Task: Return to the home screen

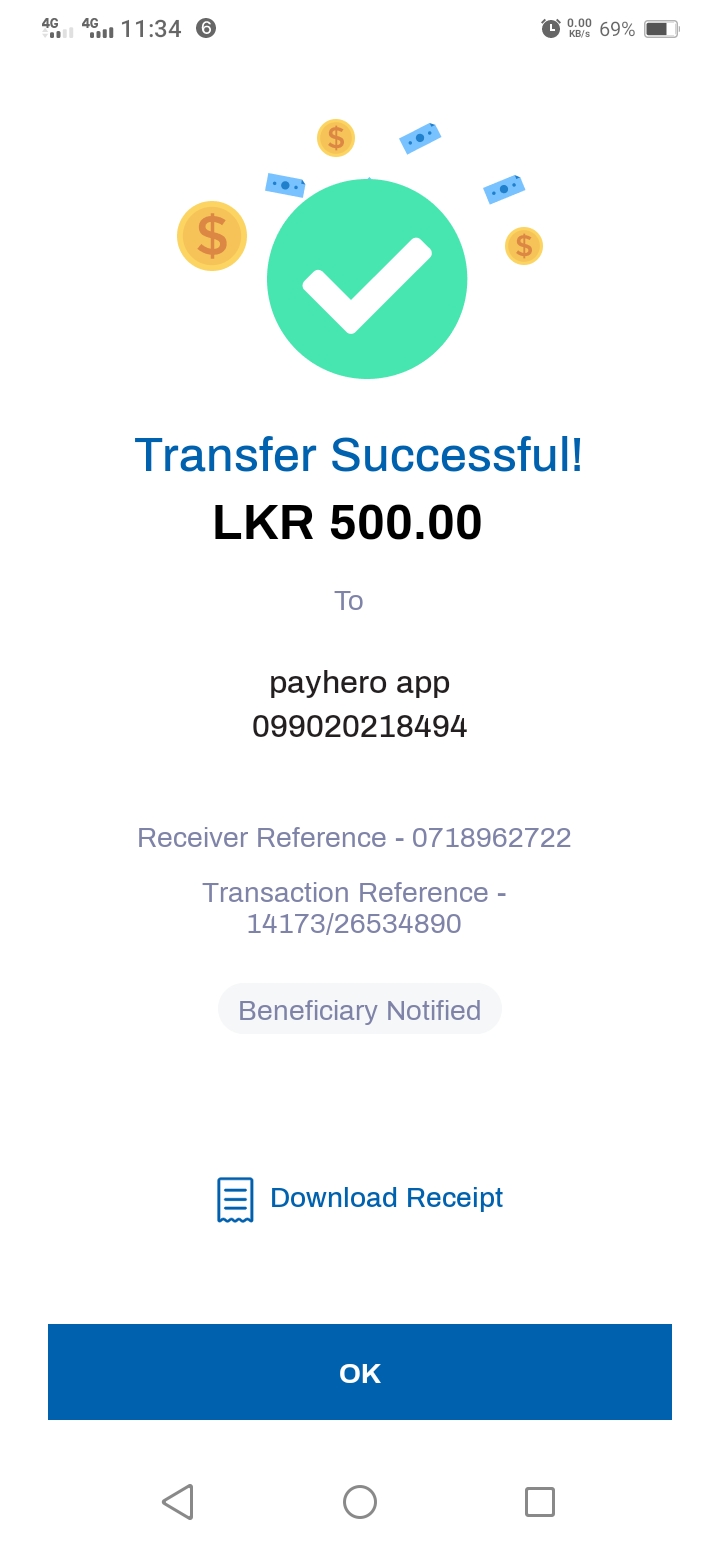Action: pyautogui.click(x=360, y=1502)
